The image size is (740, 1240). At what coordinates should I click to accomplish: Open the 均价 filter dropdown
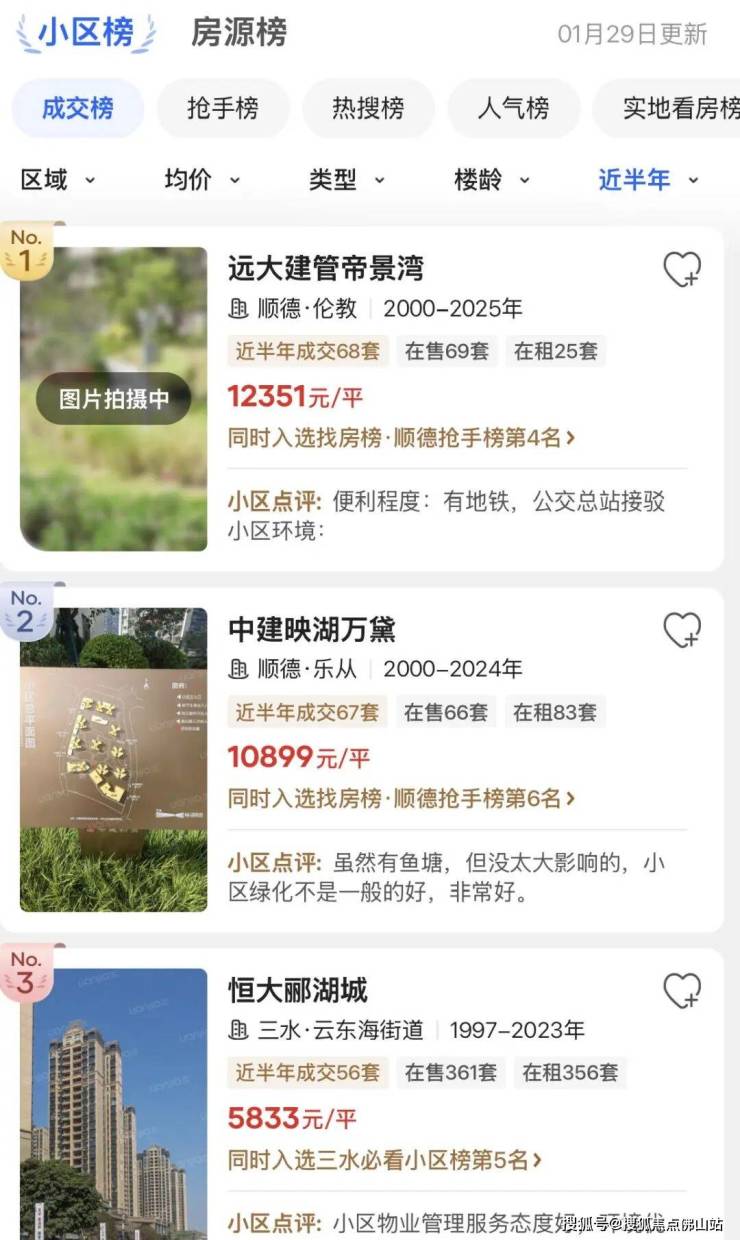coord(202,180)
